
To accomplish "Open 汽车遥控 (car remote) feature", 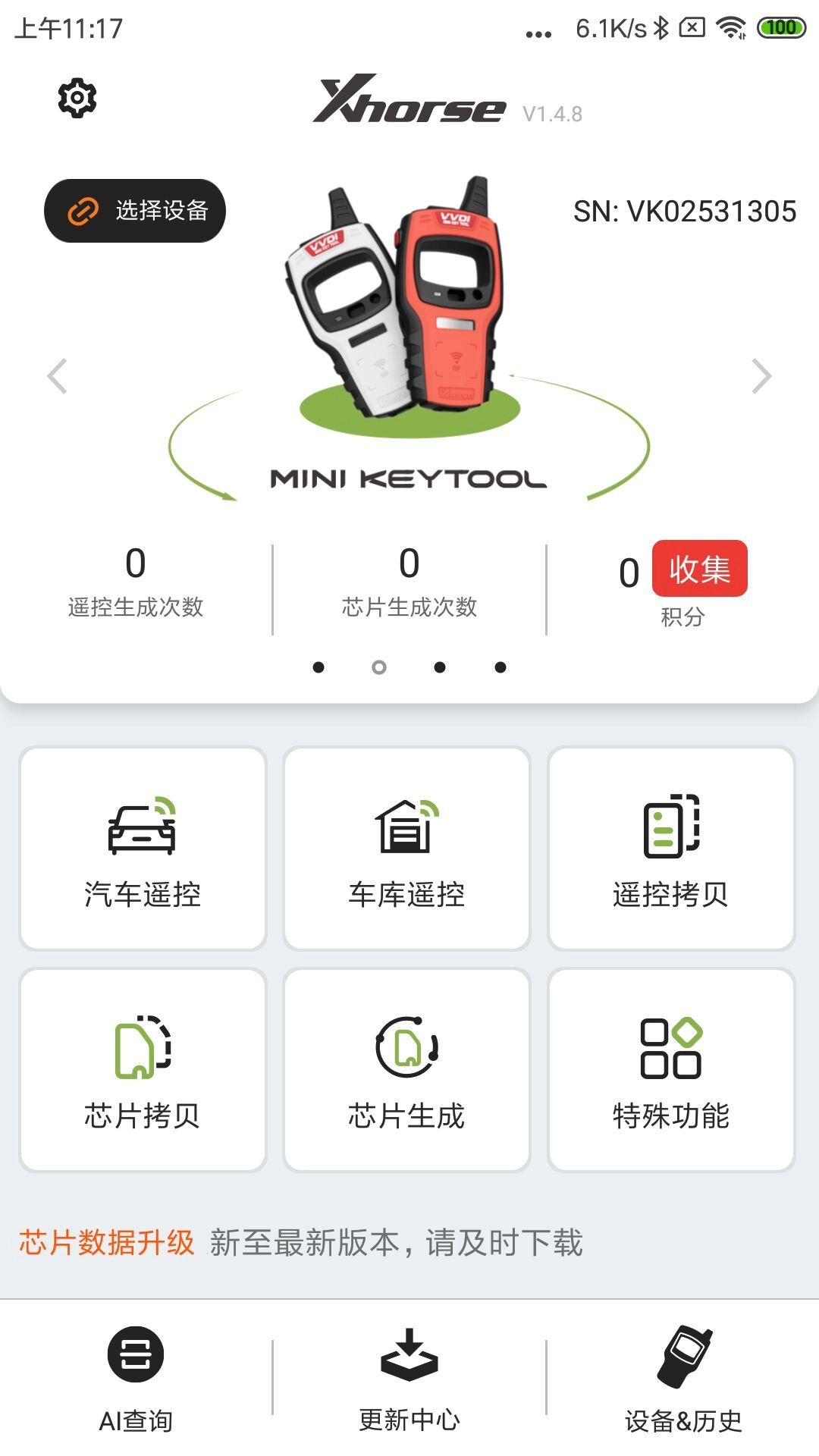I will [142, 846].
